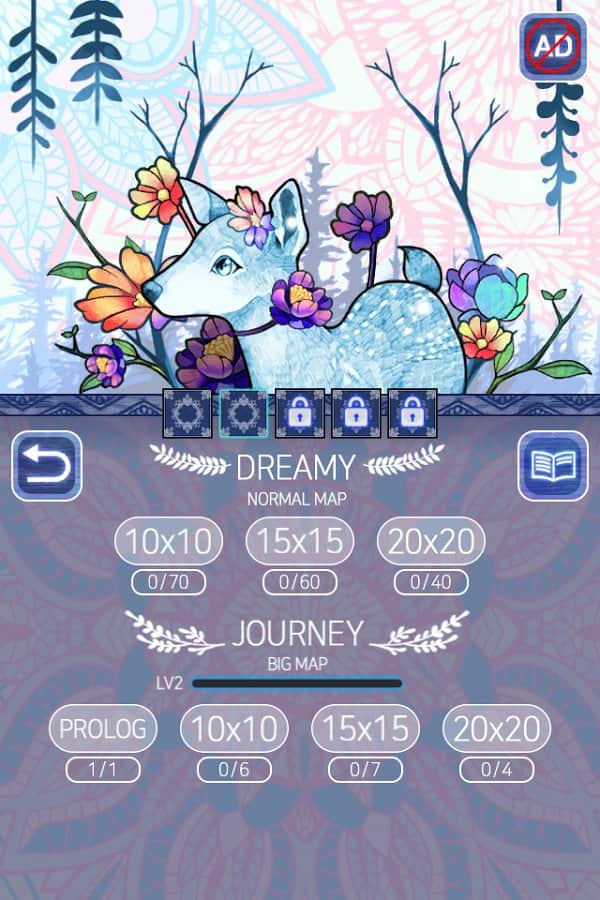
Task: Select the first unlocked theme tile
Action: click(188, 412)
